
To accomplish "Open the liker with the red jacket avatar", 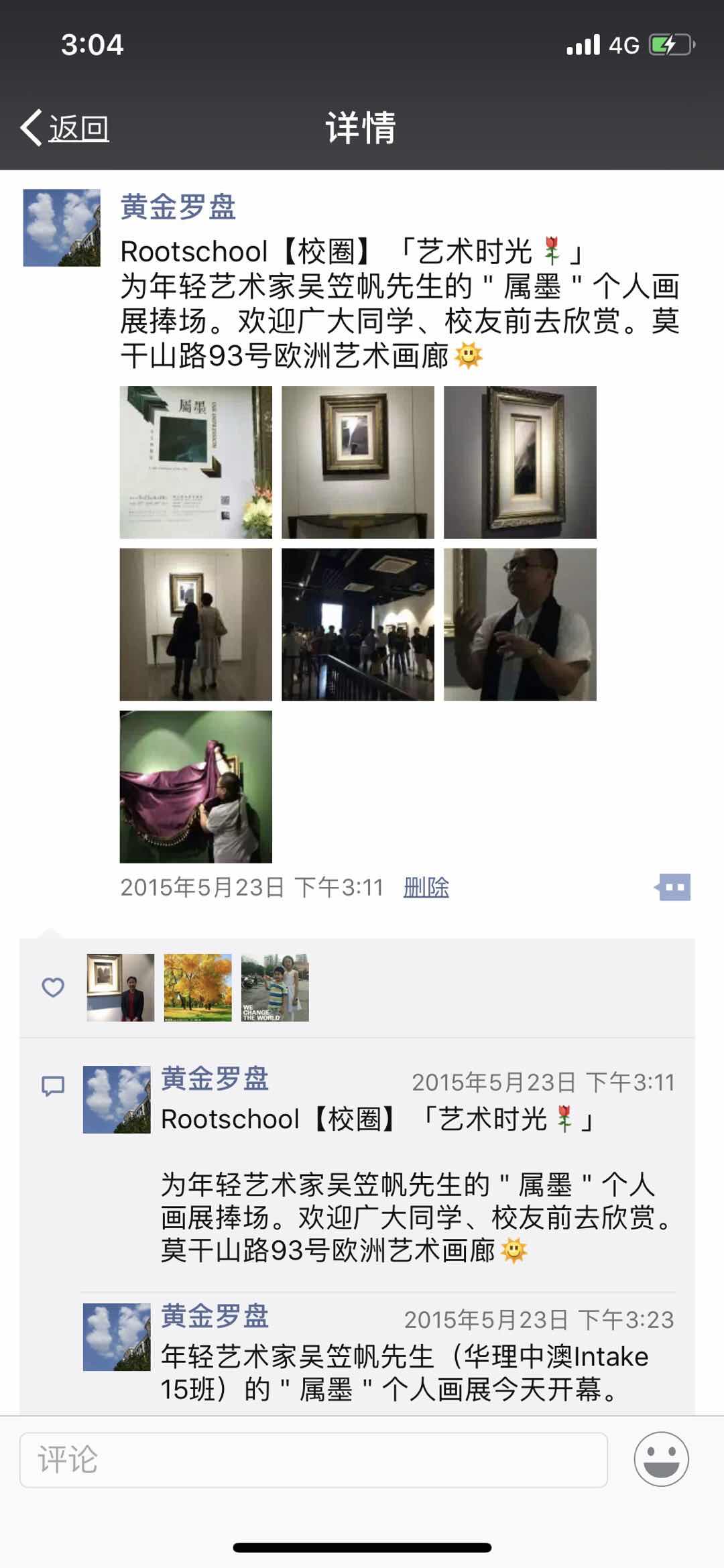I will 121,987.
